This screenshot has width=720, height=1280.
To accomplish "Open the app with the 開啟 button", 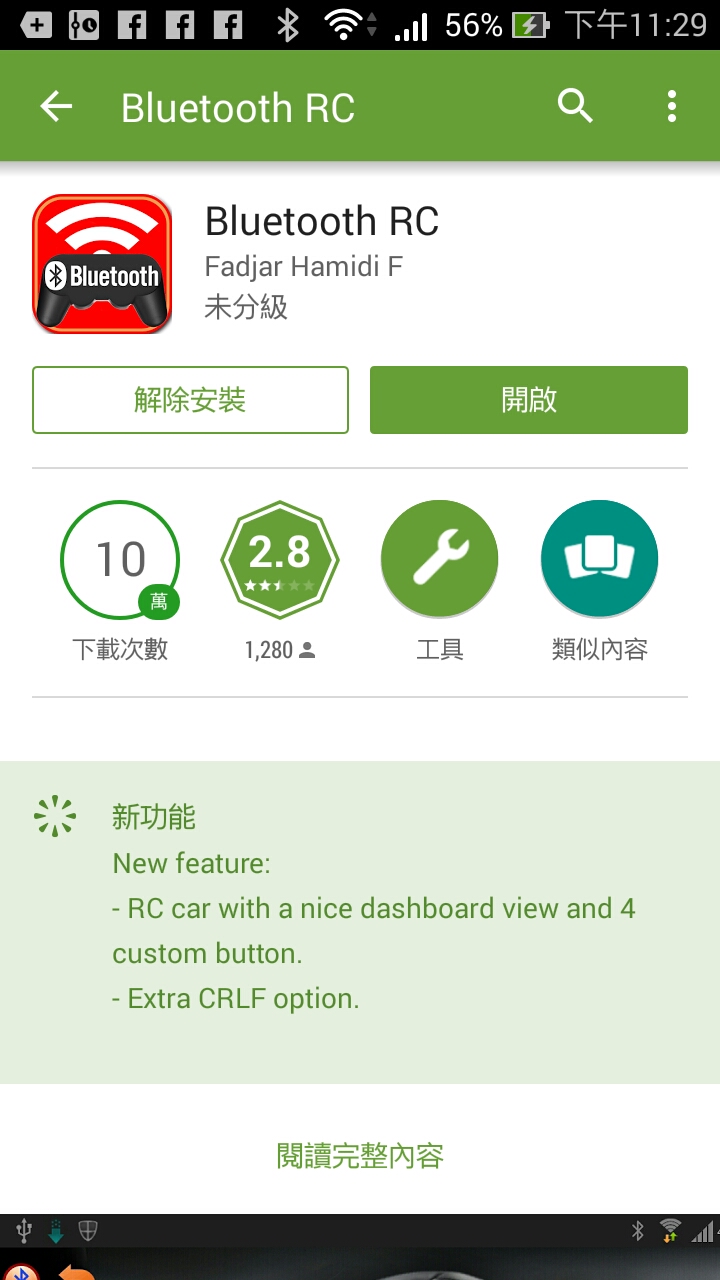I will (x=529, y=400).
